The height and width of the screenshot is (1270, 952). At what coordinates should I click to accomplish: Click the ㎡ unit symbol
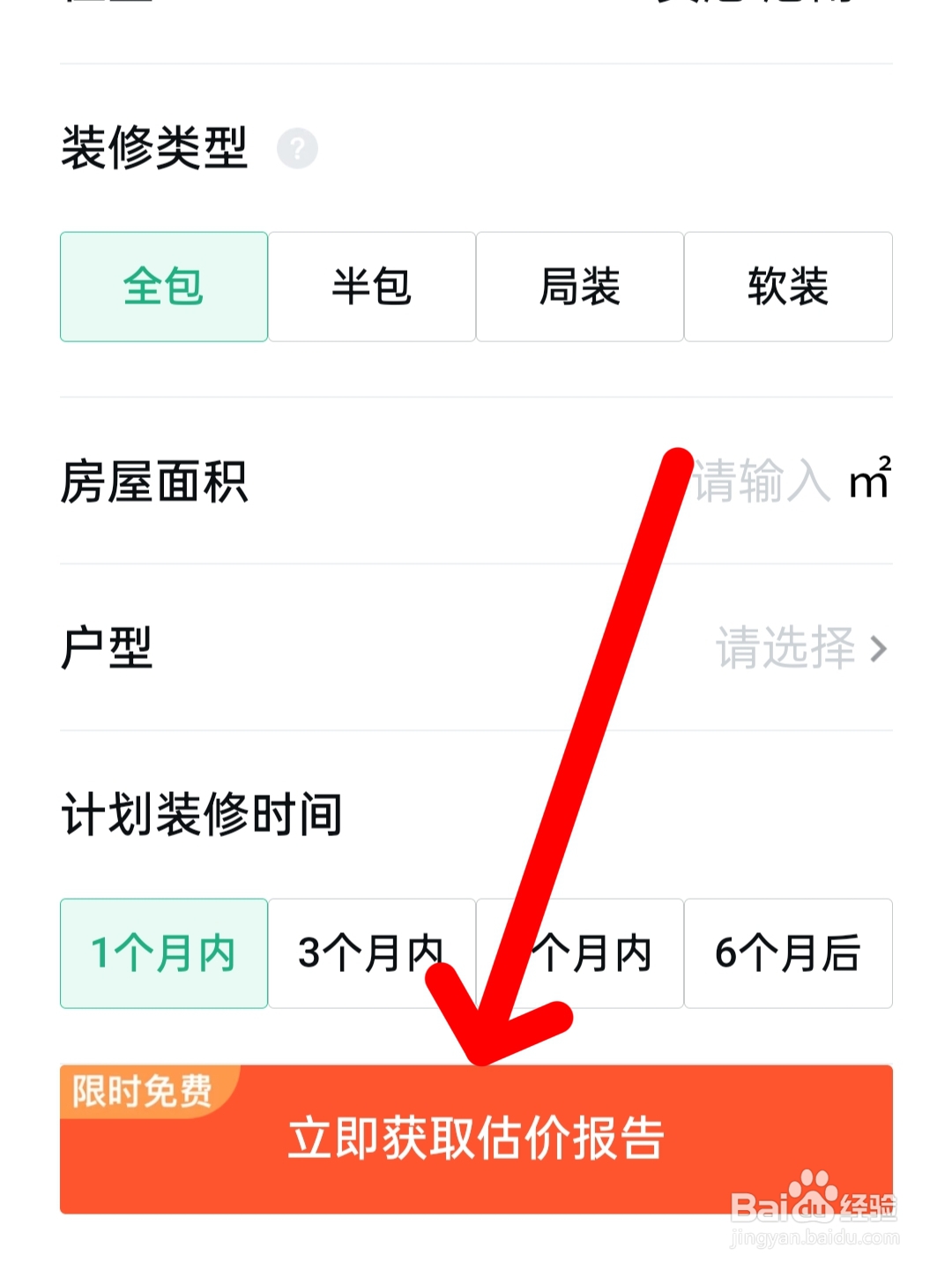pos(871,479)
